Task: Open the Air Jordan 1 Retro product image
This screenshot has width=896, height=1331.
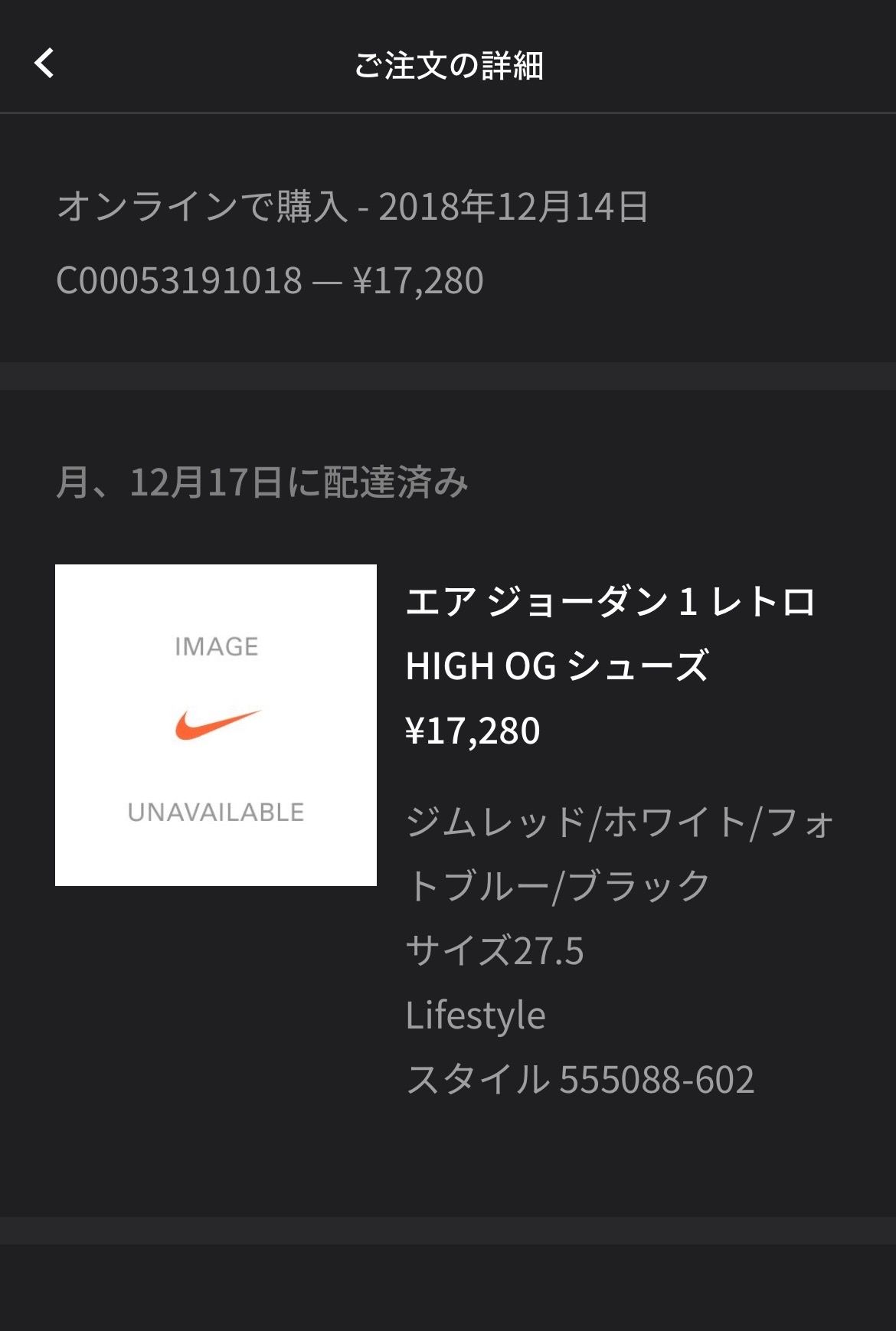Action: (x=216, y=725)
